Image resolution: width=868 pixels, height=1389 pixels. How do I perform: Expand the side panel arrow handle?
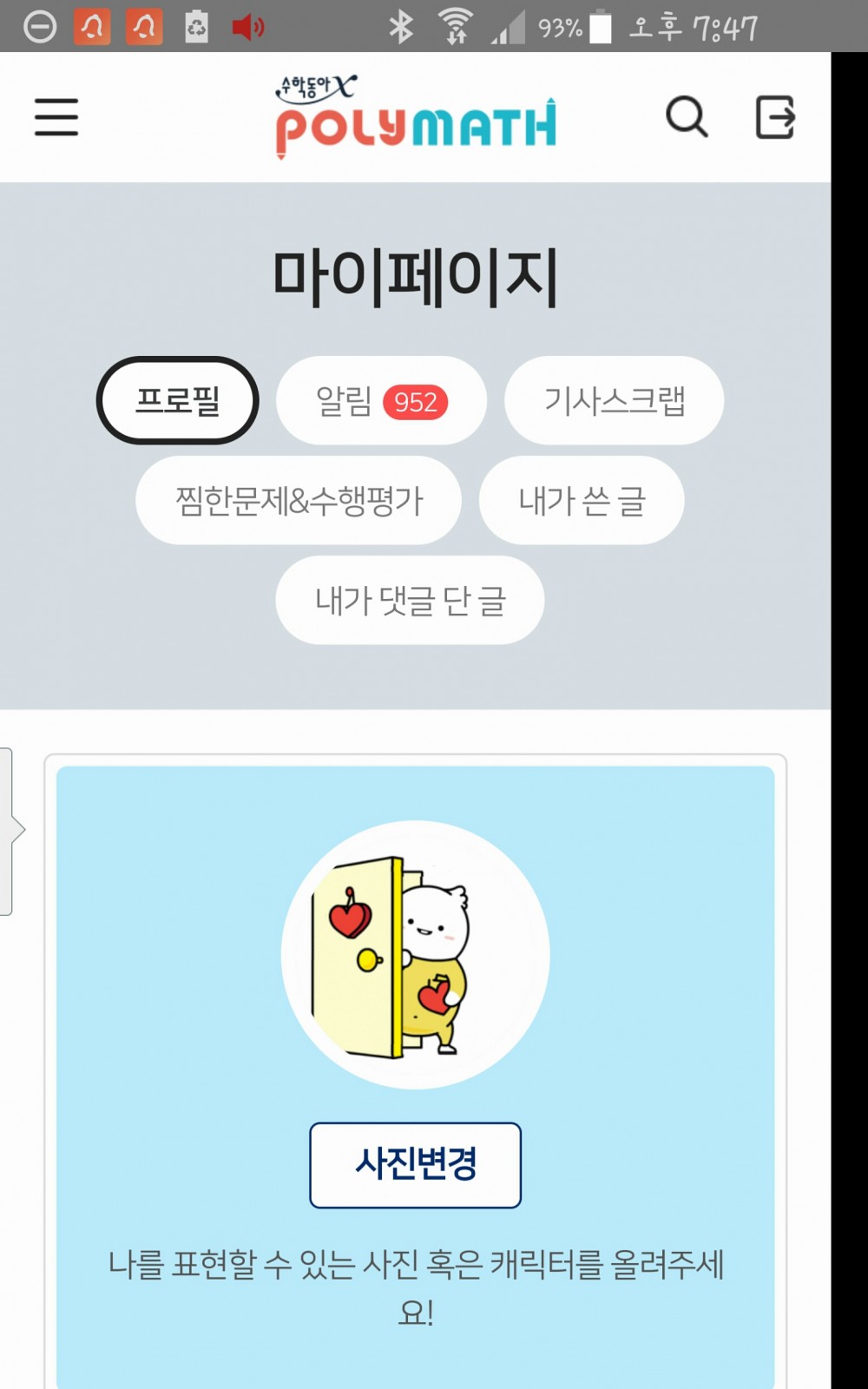(x=10, y=830)
